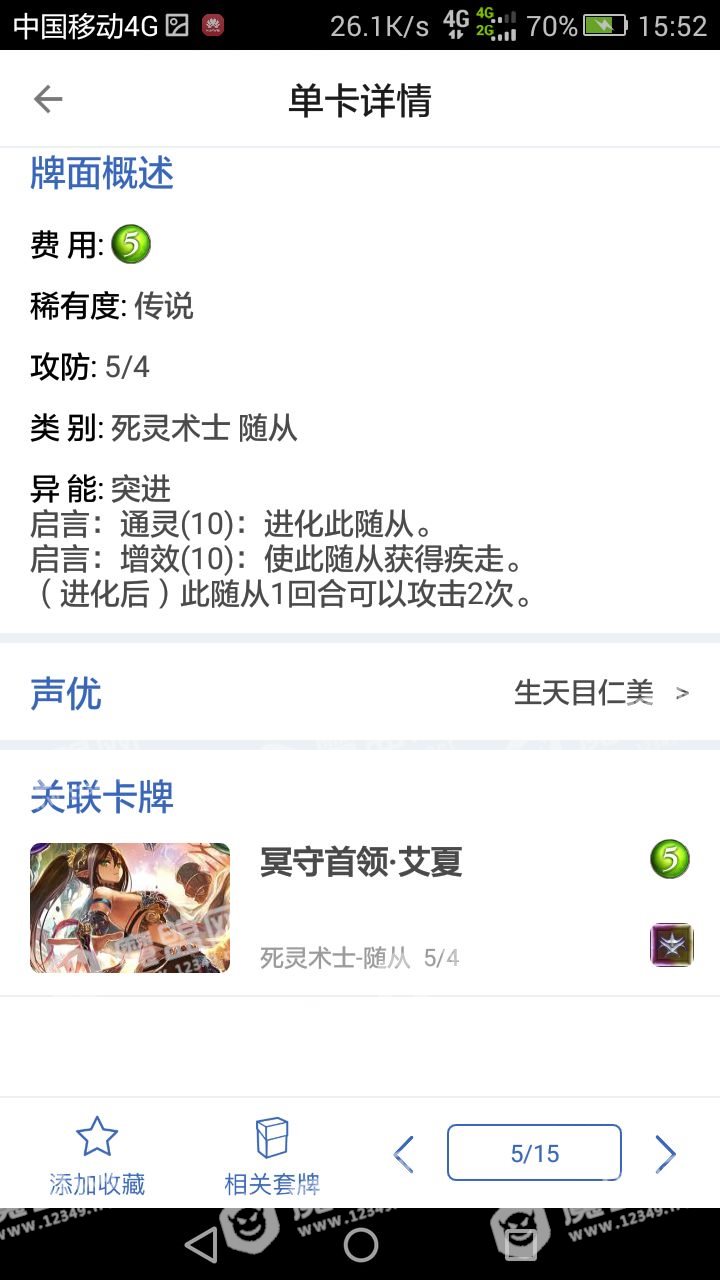Image resolution: width=720 pixels, height=1280 pixels.
Task: Open the voice actor row 生天目仁美
Action: click(600, 692)
